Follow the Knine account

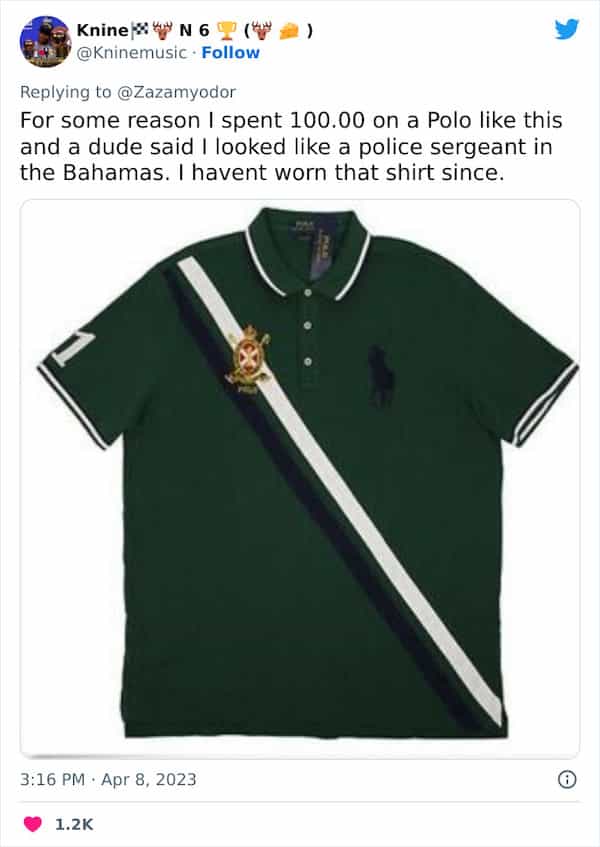(x=230, y=53)
